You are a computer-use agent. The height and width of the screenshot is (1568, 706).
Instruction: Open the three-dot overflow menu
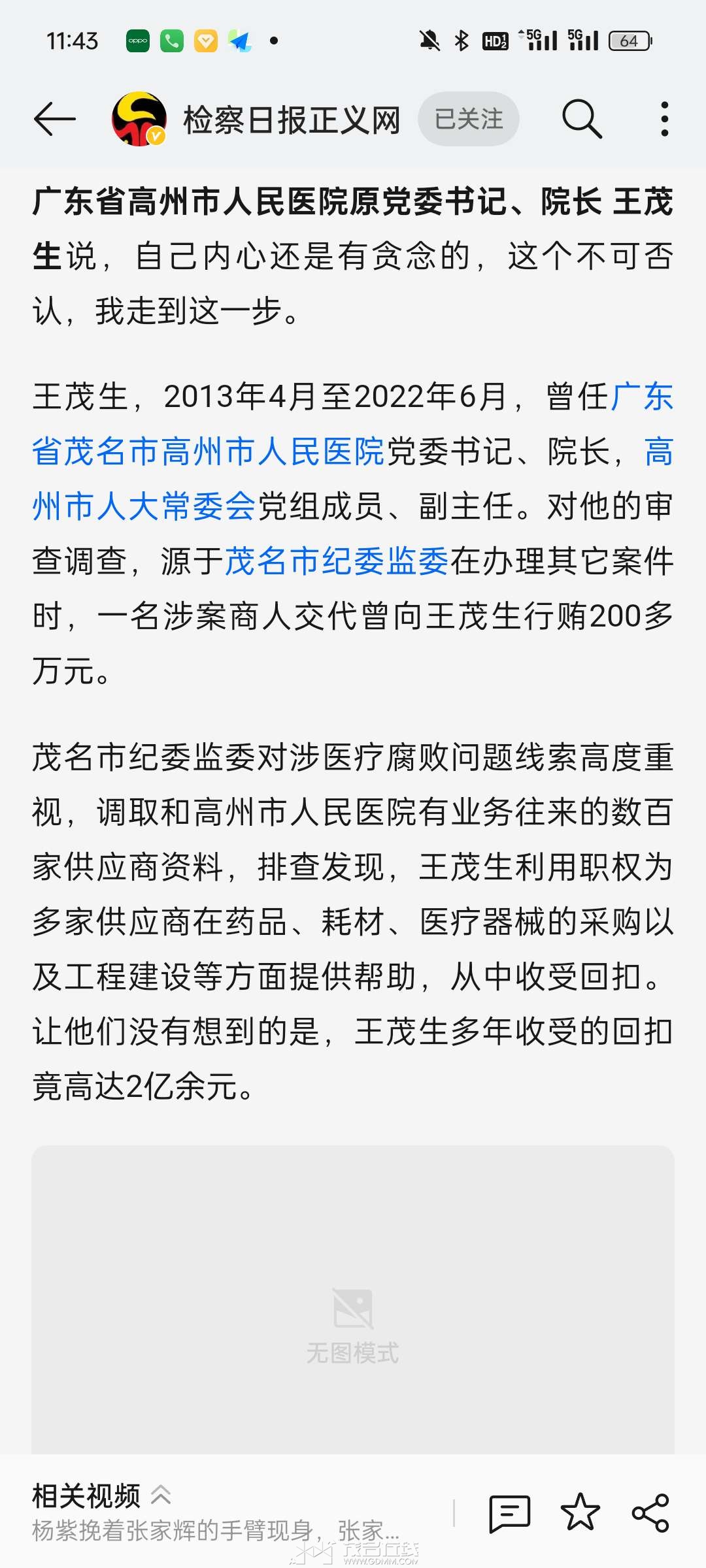click(664, 120)
